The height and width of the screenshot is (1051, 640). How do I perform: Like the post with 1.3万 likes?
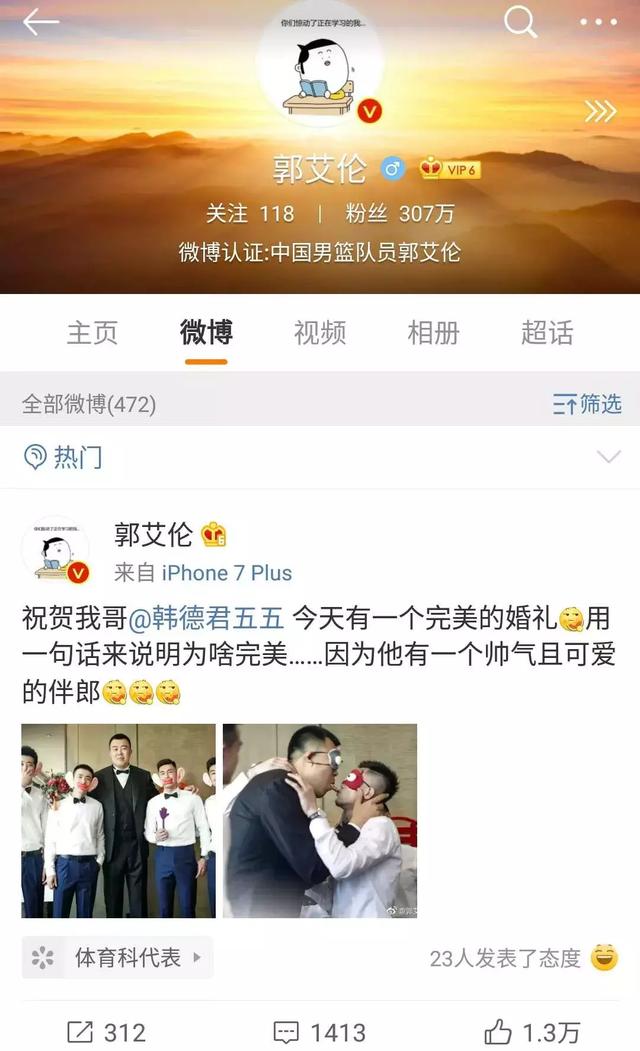coord(531,1032)
